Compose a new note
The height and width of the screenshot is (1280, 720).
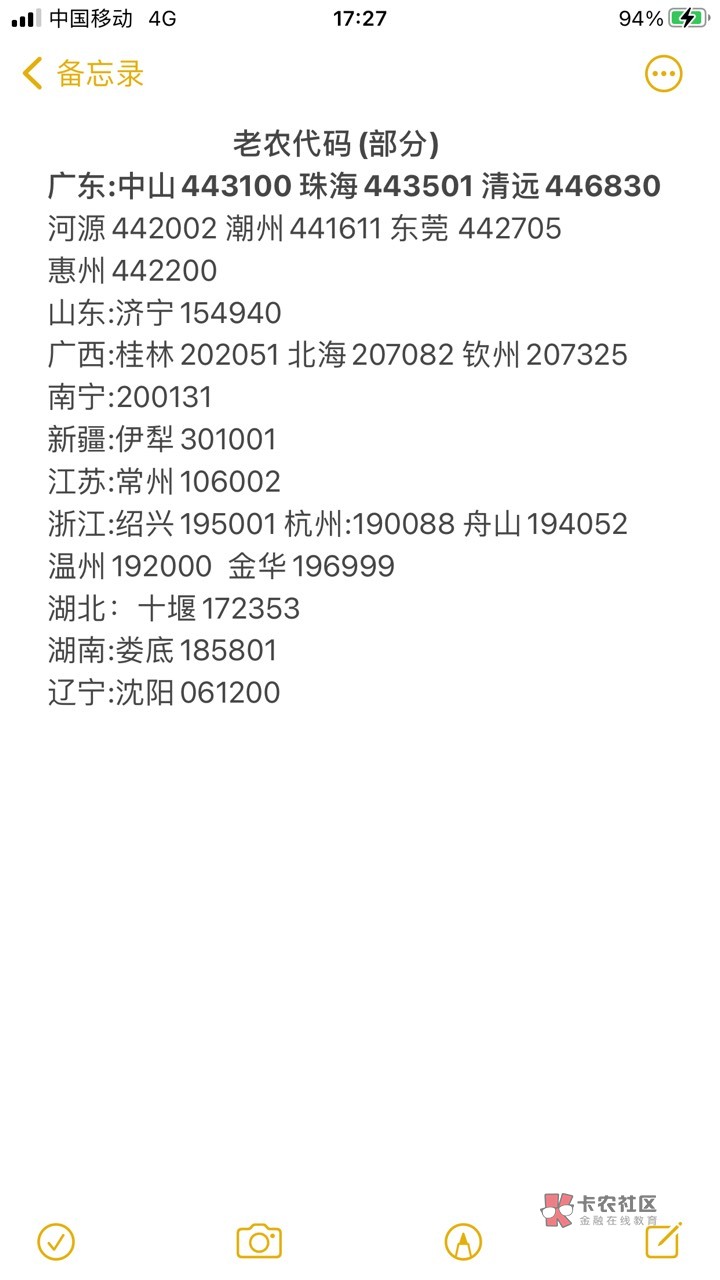[663, 1240]
